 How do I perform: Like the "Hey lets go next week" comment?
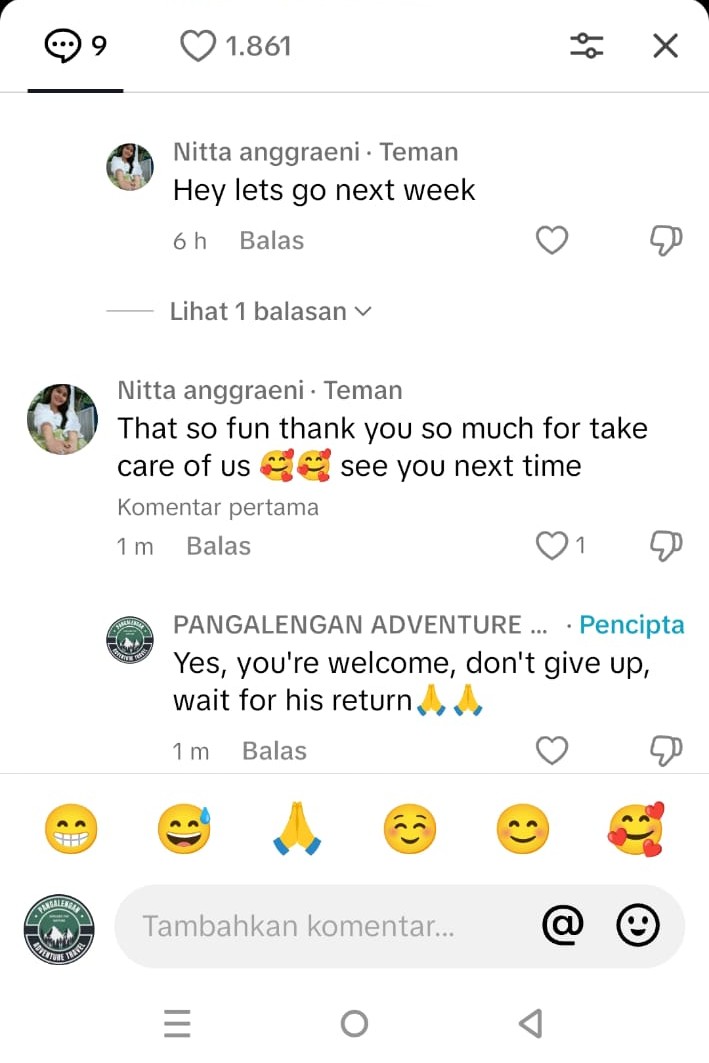click(552, 241)
